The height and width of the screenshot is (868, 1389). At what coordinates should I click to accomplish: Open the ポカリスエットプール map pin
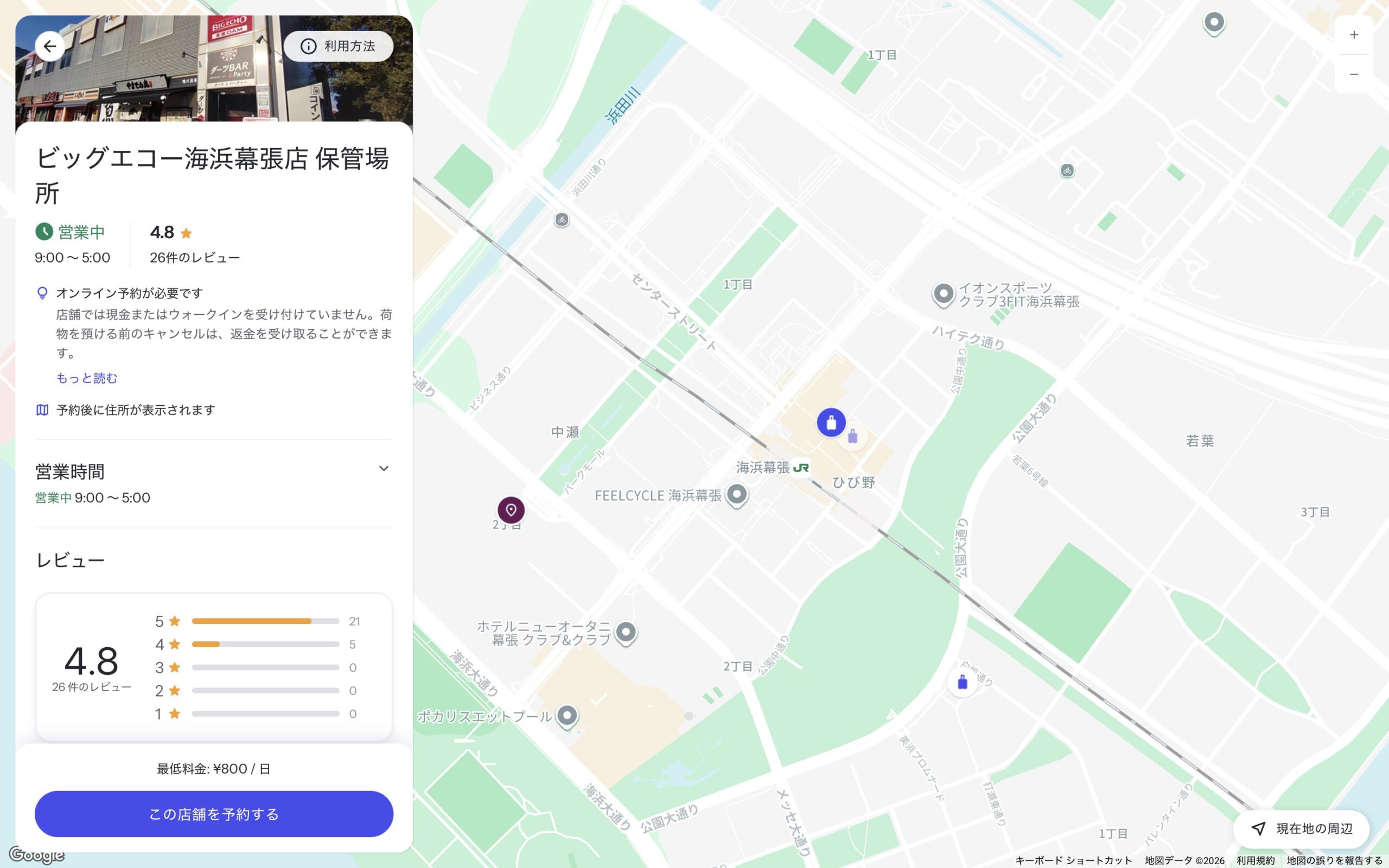tap(567, 716)
